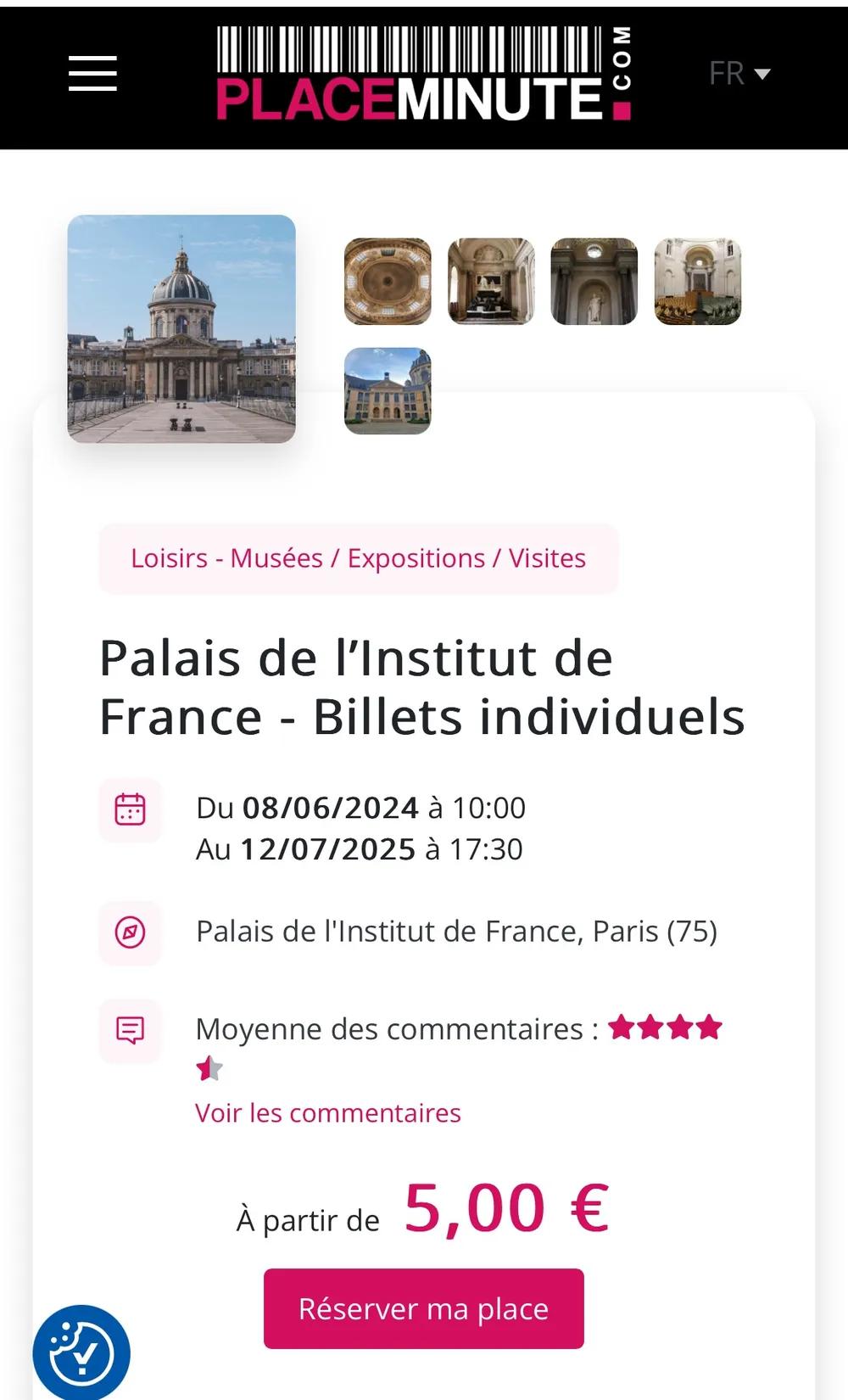Open the blue accessibility widget
Screen dimensions: 848x1400
[81, 1352]
